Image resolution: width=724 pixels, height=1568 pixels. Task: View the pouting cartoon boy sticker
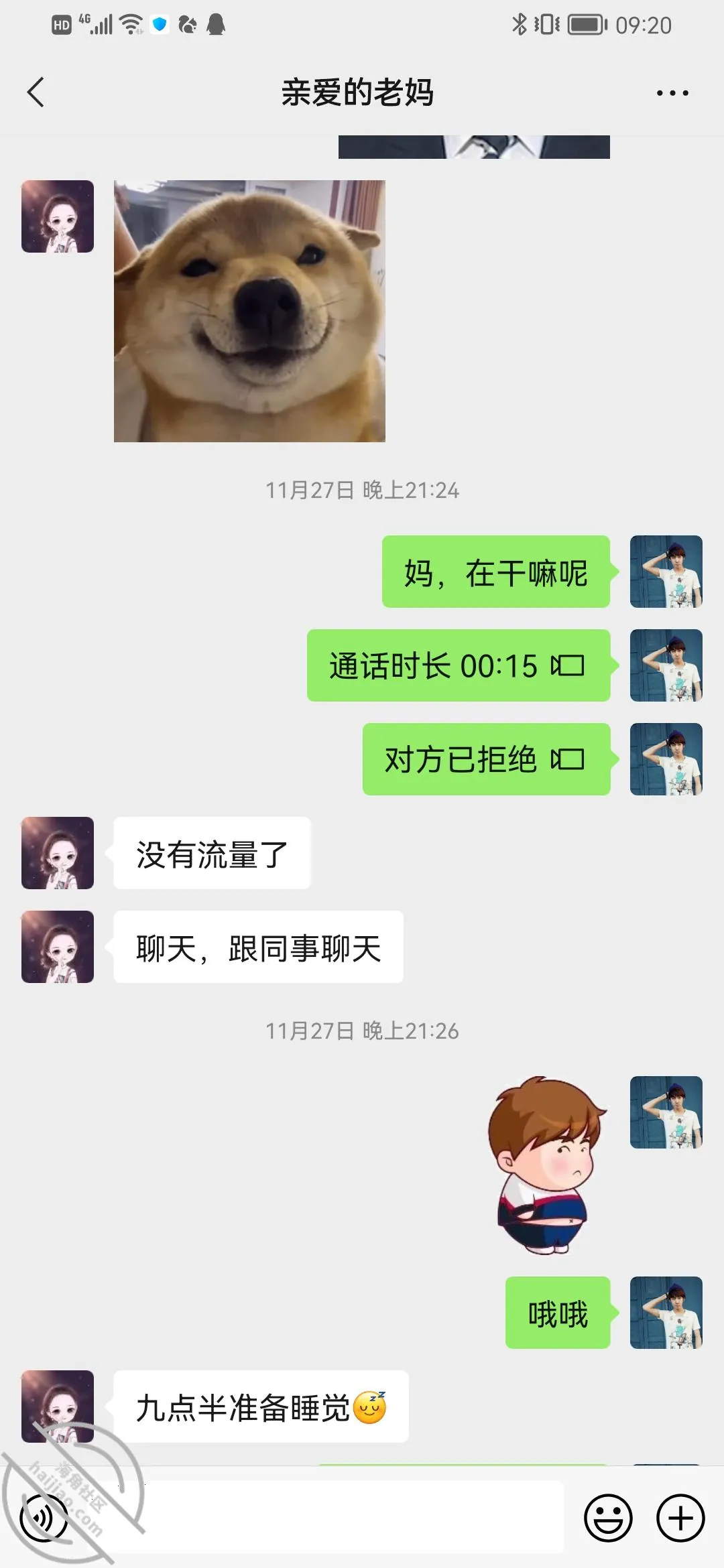[548, 1166]
